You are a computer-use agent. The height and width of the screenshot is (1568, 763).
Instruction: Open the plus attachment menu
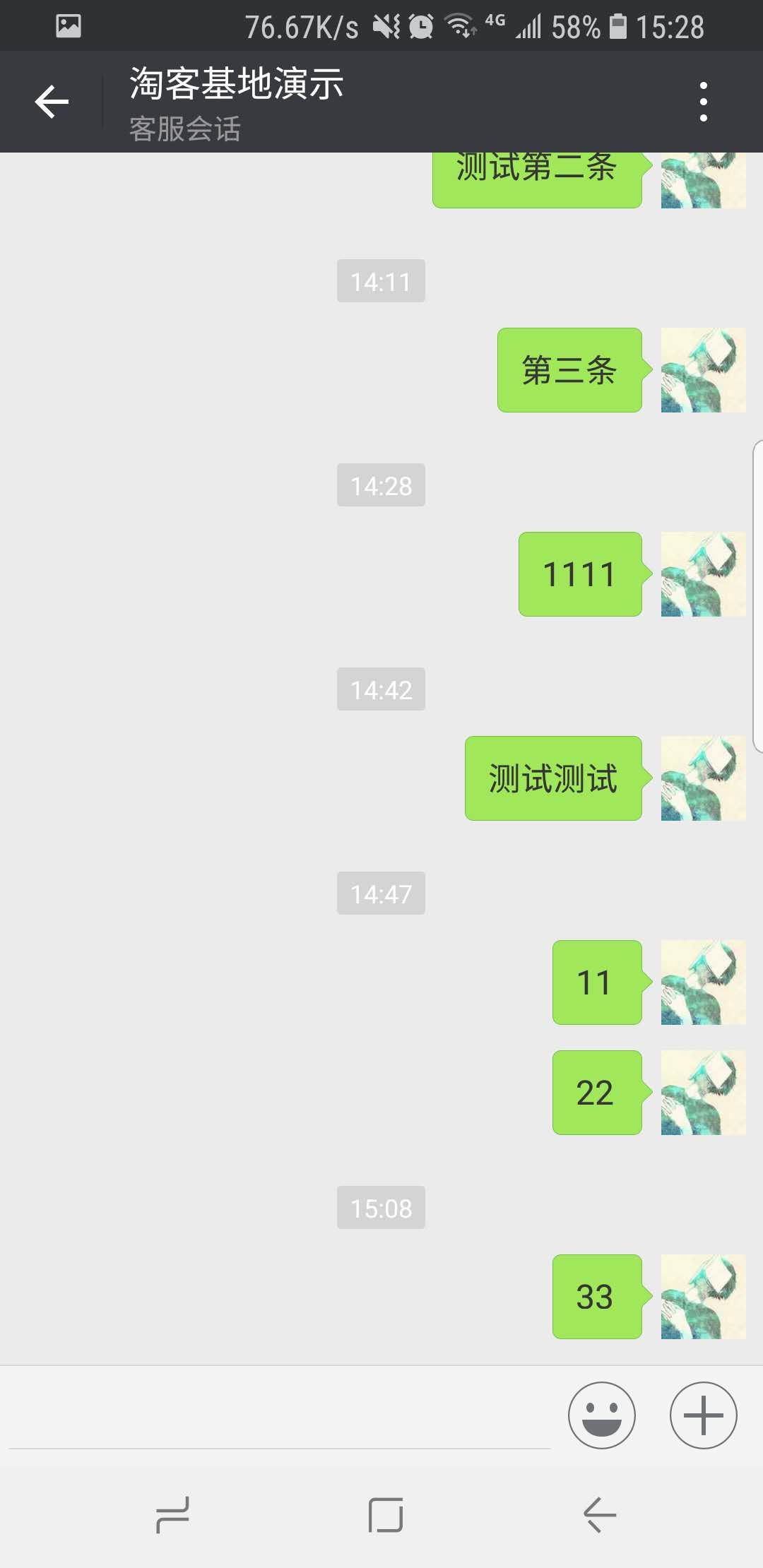pyautogui.click(x=703, y=1415)
